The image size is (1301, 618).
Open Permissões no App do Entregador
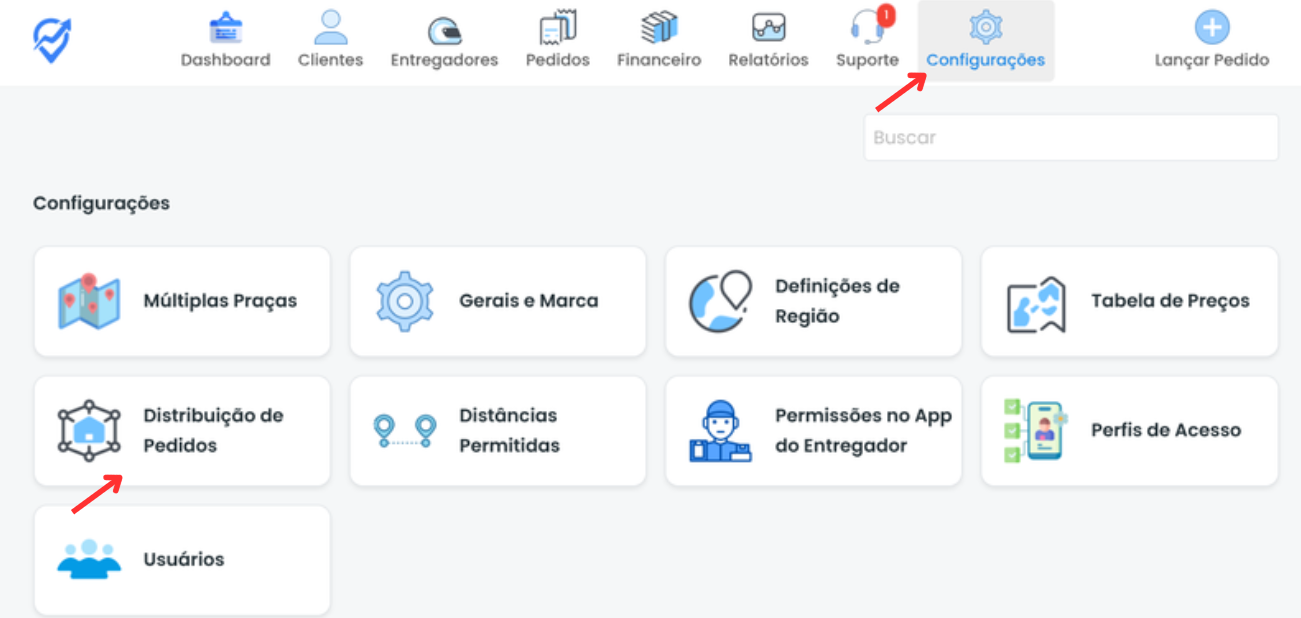tap(813, 431)
